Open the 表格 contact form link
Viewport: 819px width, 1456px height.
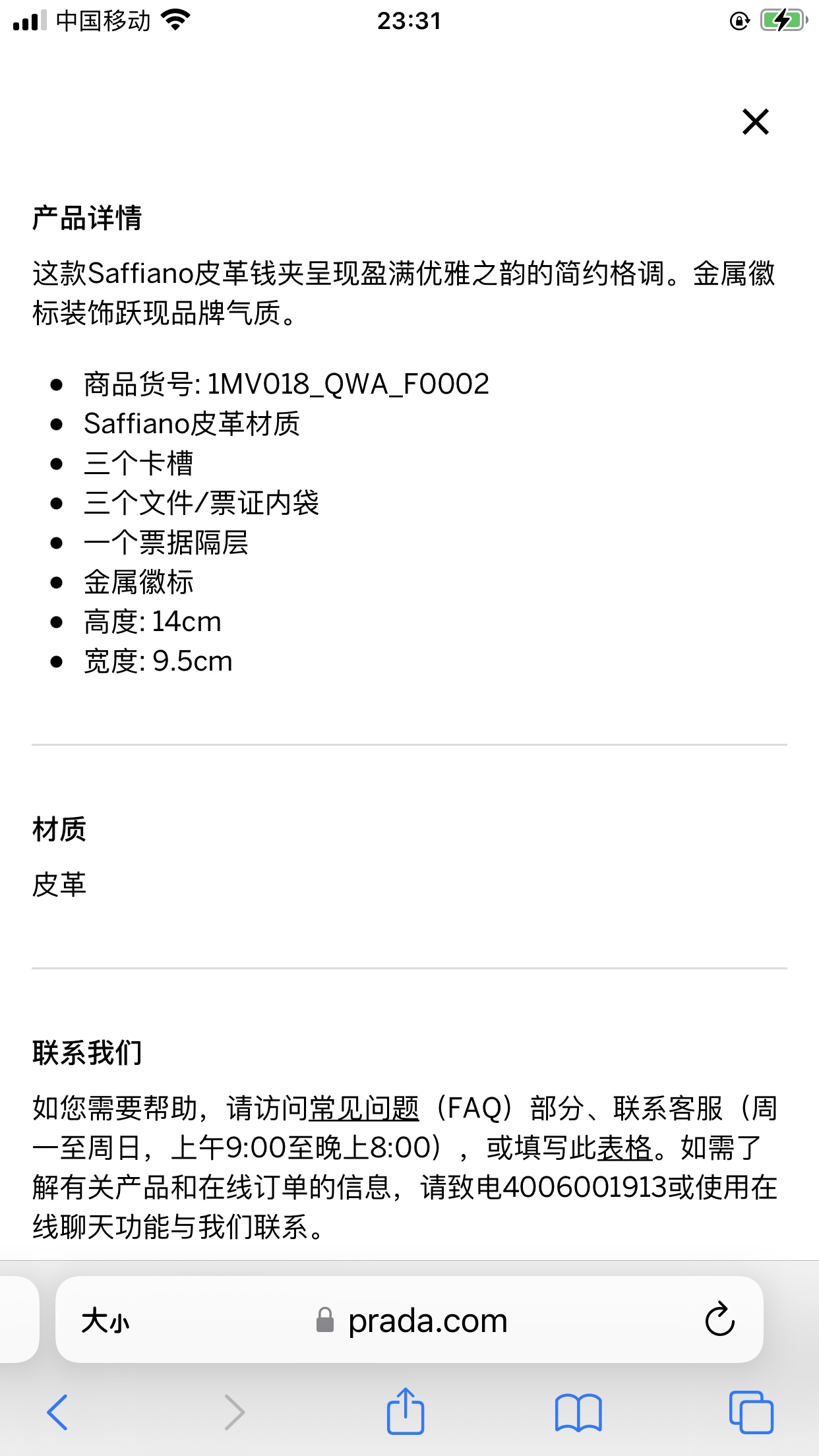click(624, 1148)
